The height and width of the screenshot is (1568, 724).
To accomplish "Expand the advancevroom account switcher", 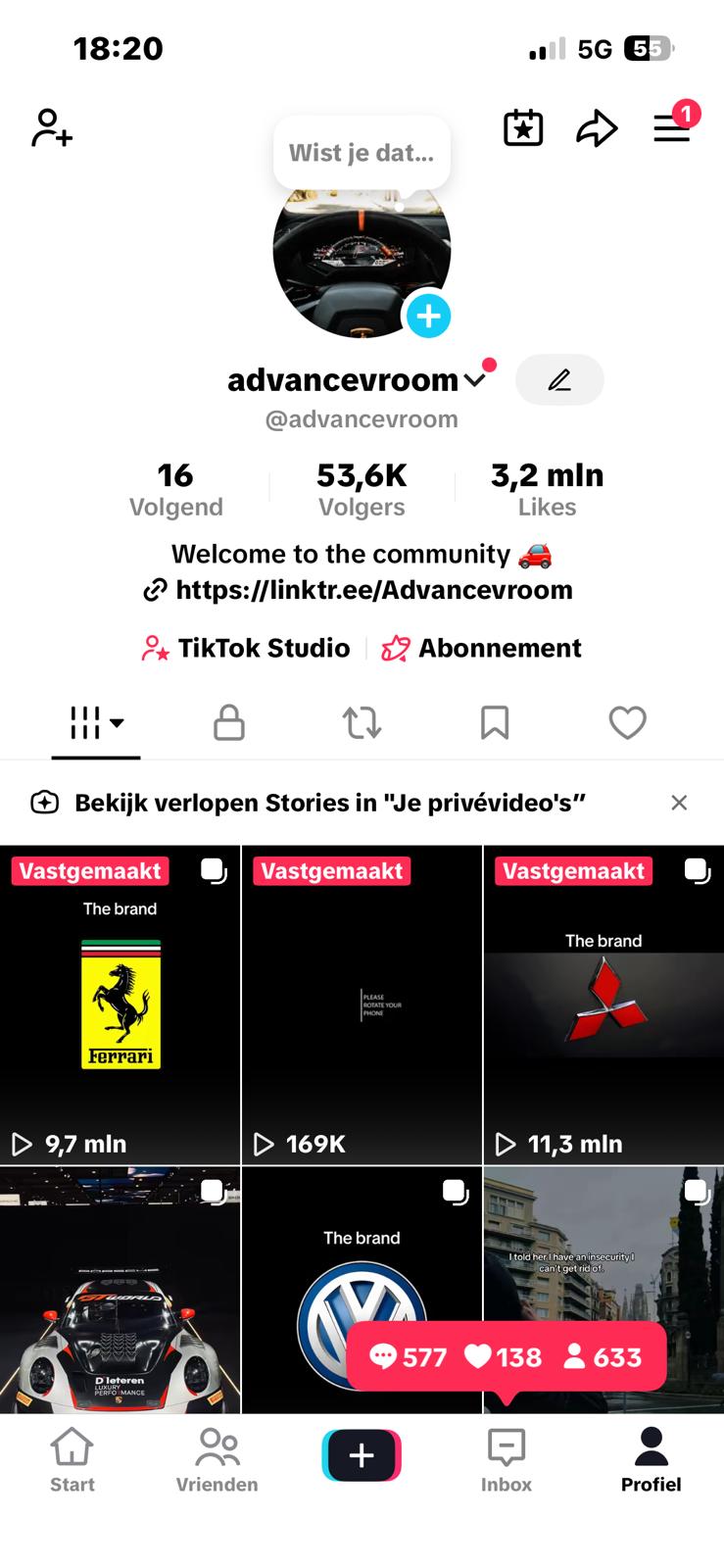I will [475, 380].
